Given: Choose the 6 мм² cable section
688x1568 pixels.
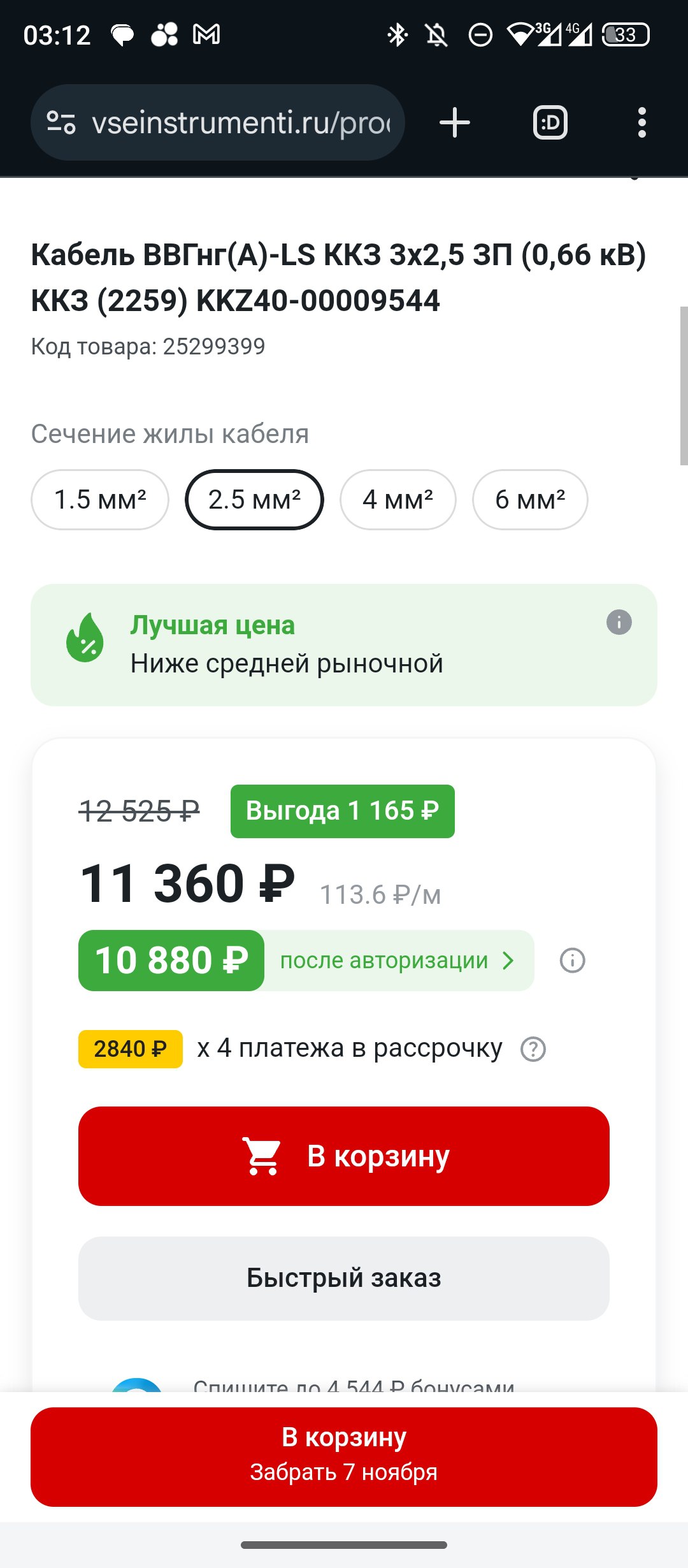Looking at the screenshot, I should pos(530,500).
